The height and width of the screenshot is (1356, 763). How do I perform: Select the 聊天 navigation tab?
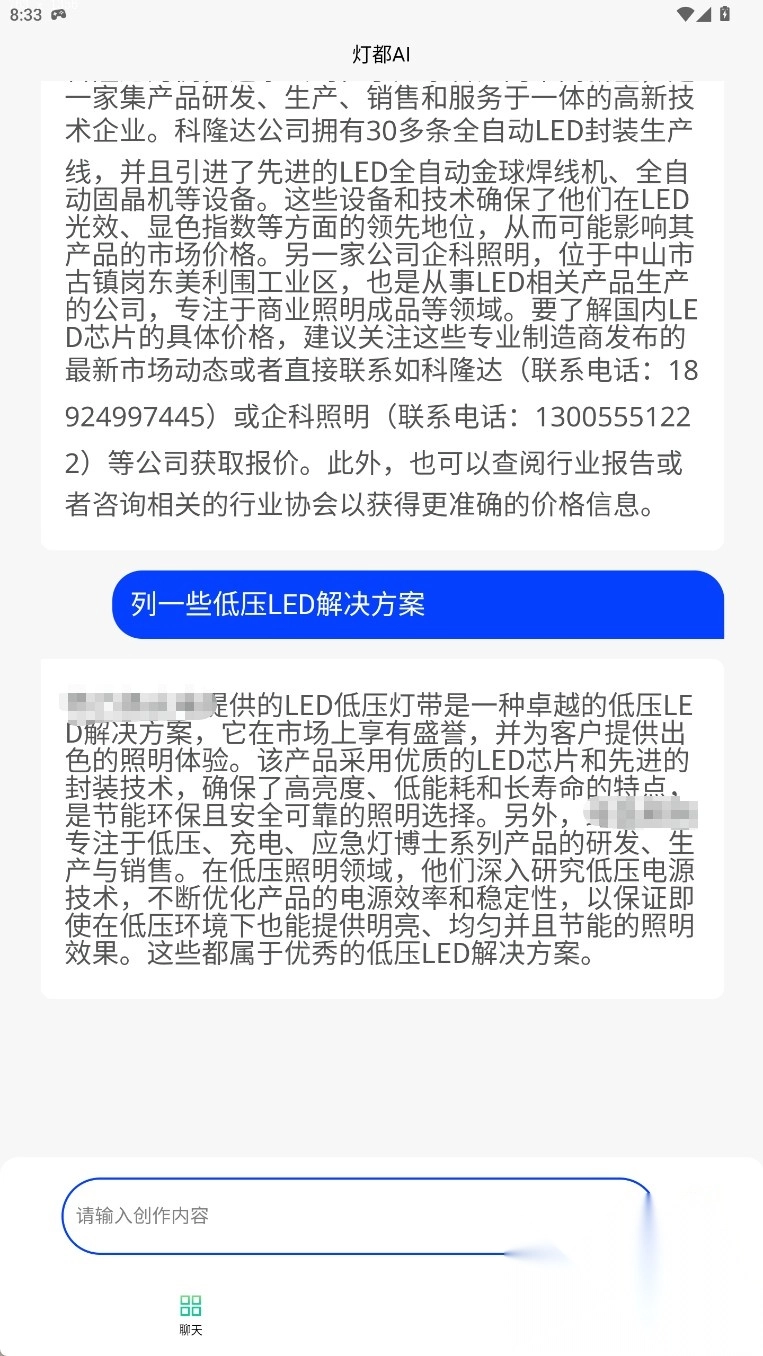point(191,1315)
